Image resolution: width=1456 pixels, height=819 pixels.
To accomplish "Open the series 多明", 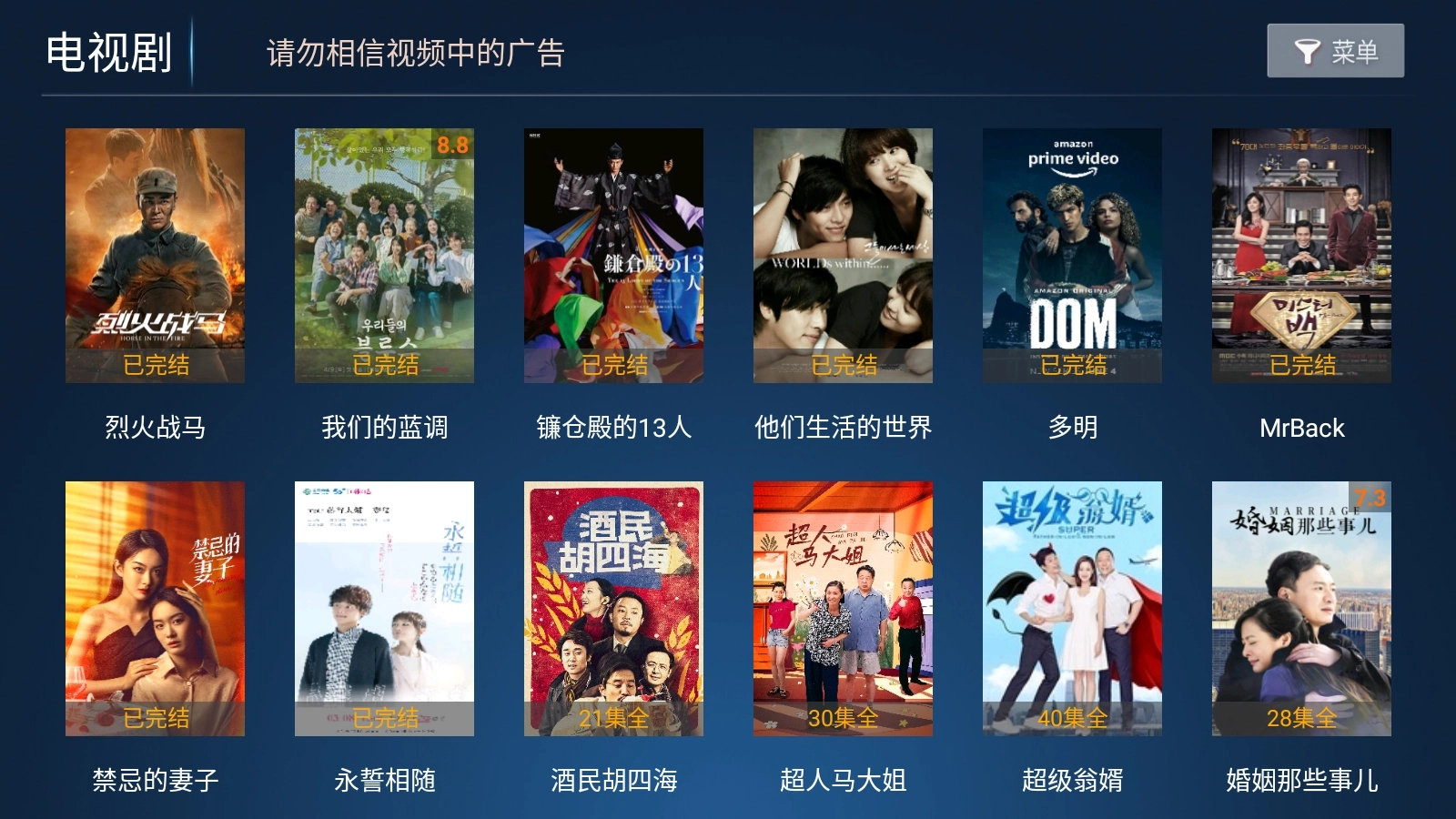I will [1072, 256].
